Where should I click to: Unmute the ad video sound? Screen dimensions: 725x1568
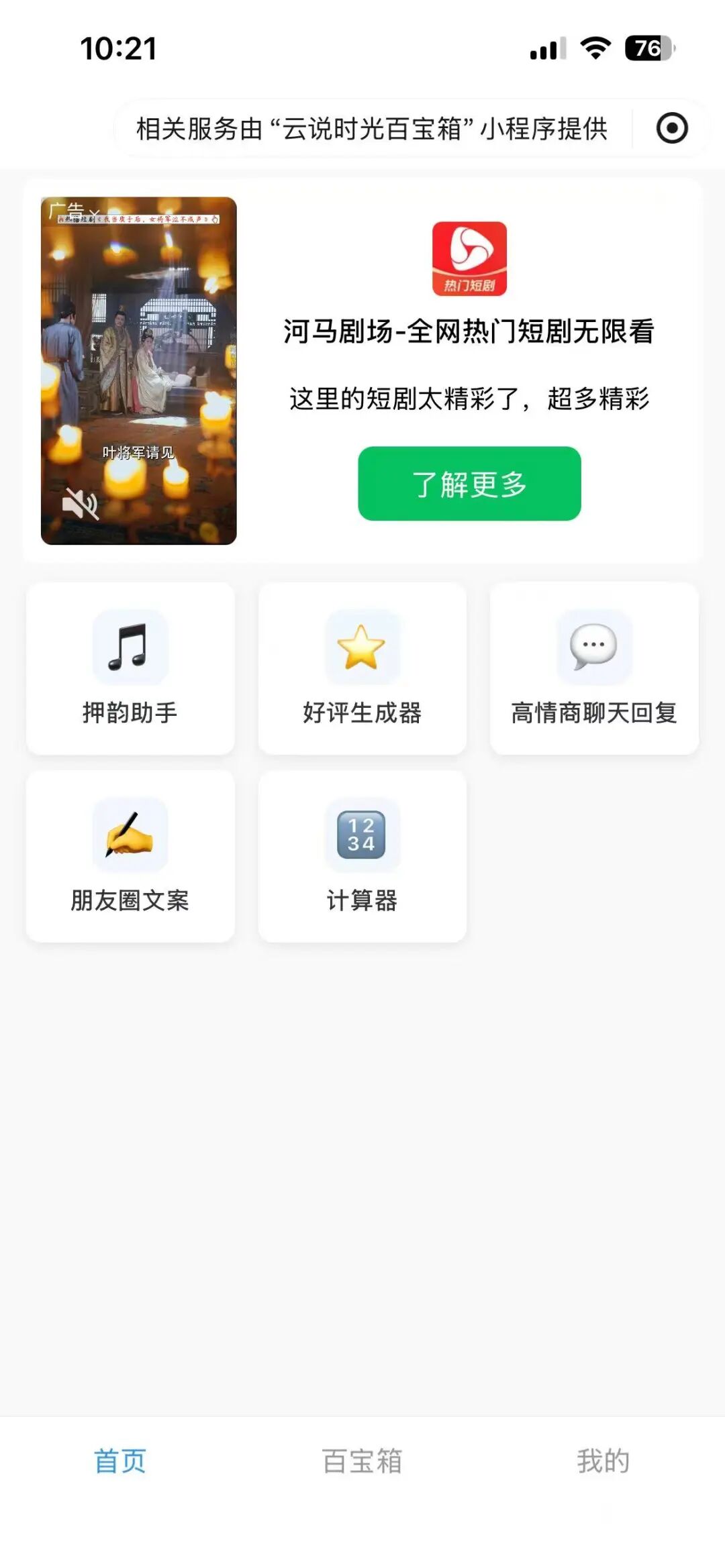(x=80, y=503)
